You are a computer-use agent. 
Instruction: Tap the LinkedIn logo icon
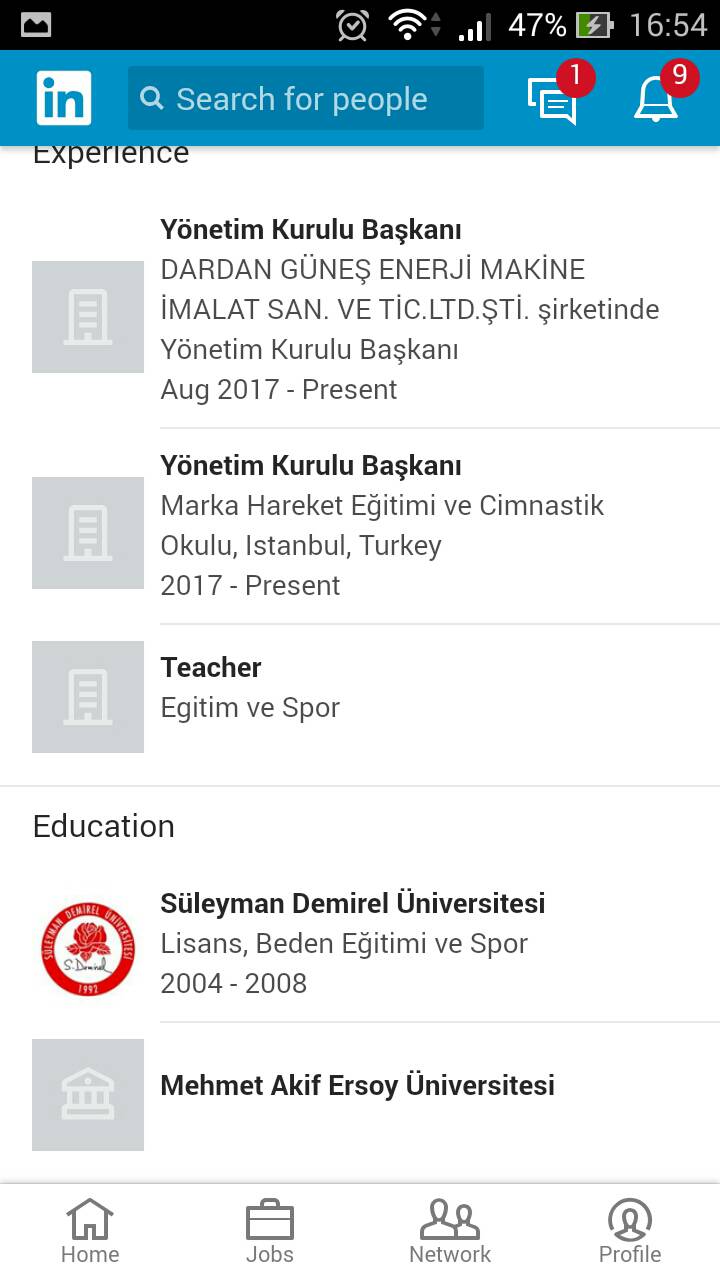pyautogui.click(x=64, y=98)
